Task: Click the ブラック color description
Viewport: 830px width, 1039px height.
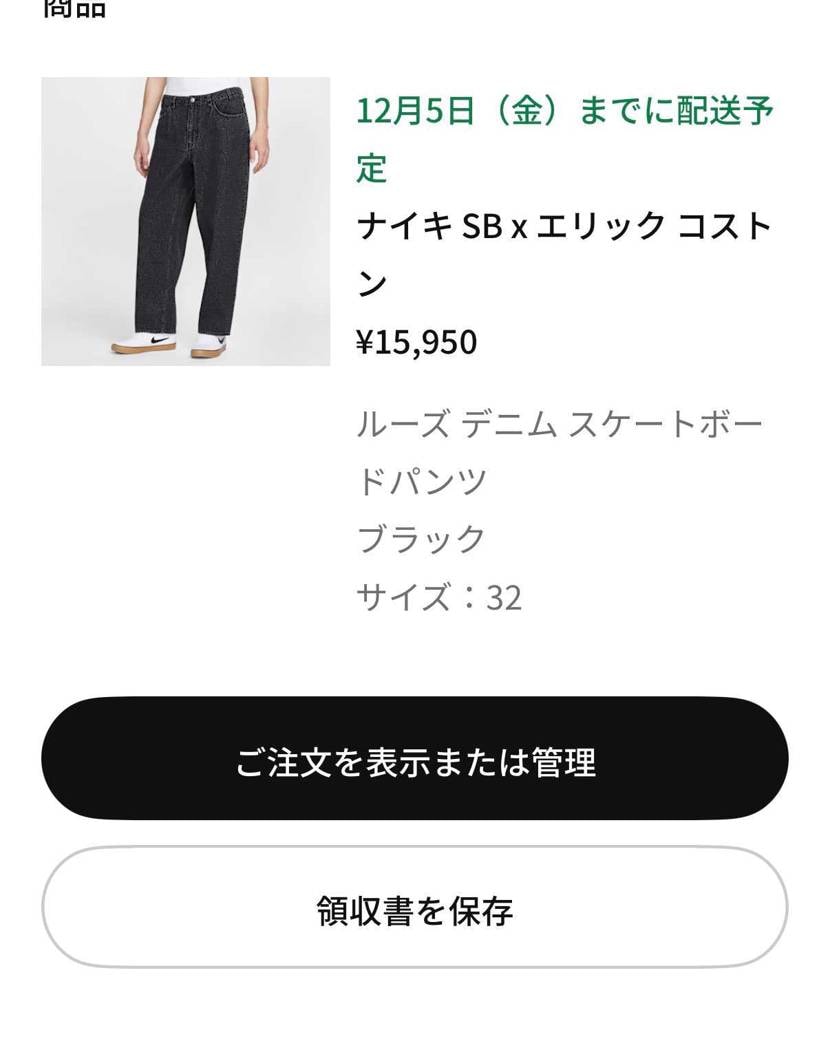Action: point(420,538)
